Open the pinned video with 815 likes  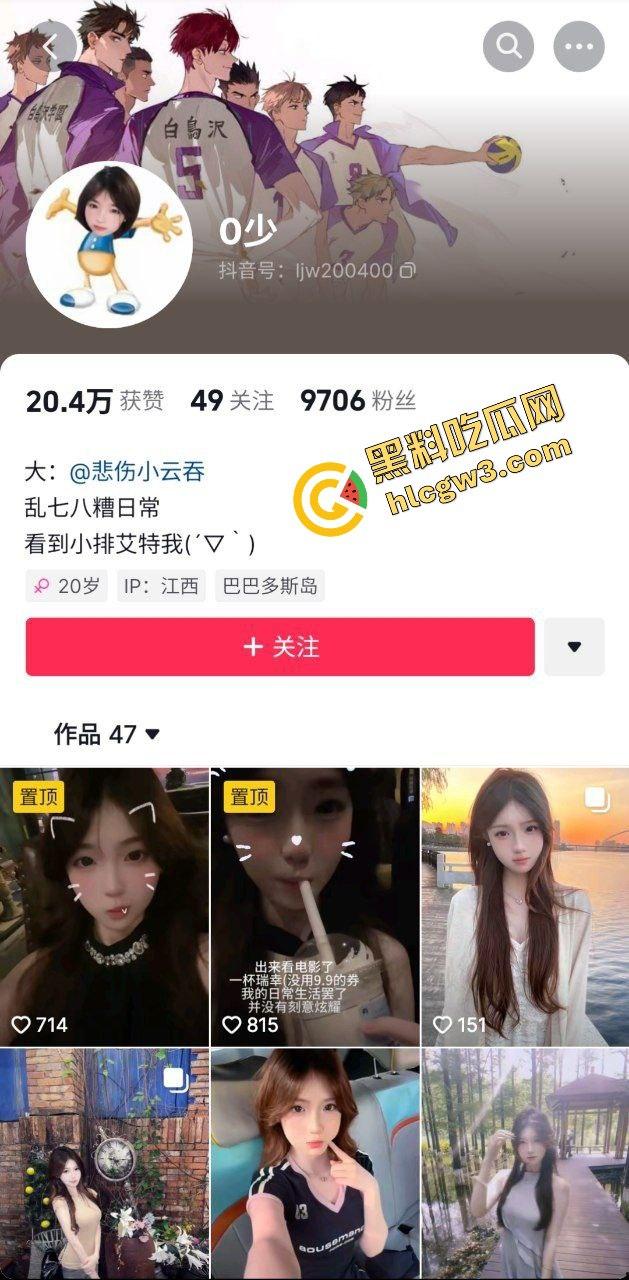point(314,906)
